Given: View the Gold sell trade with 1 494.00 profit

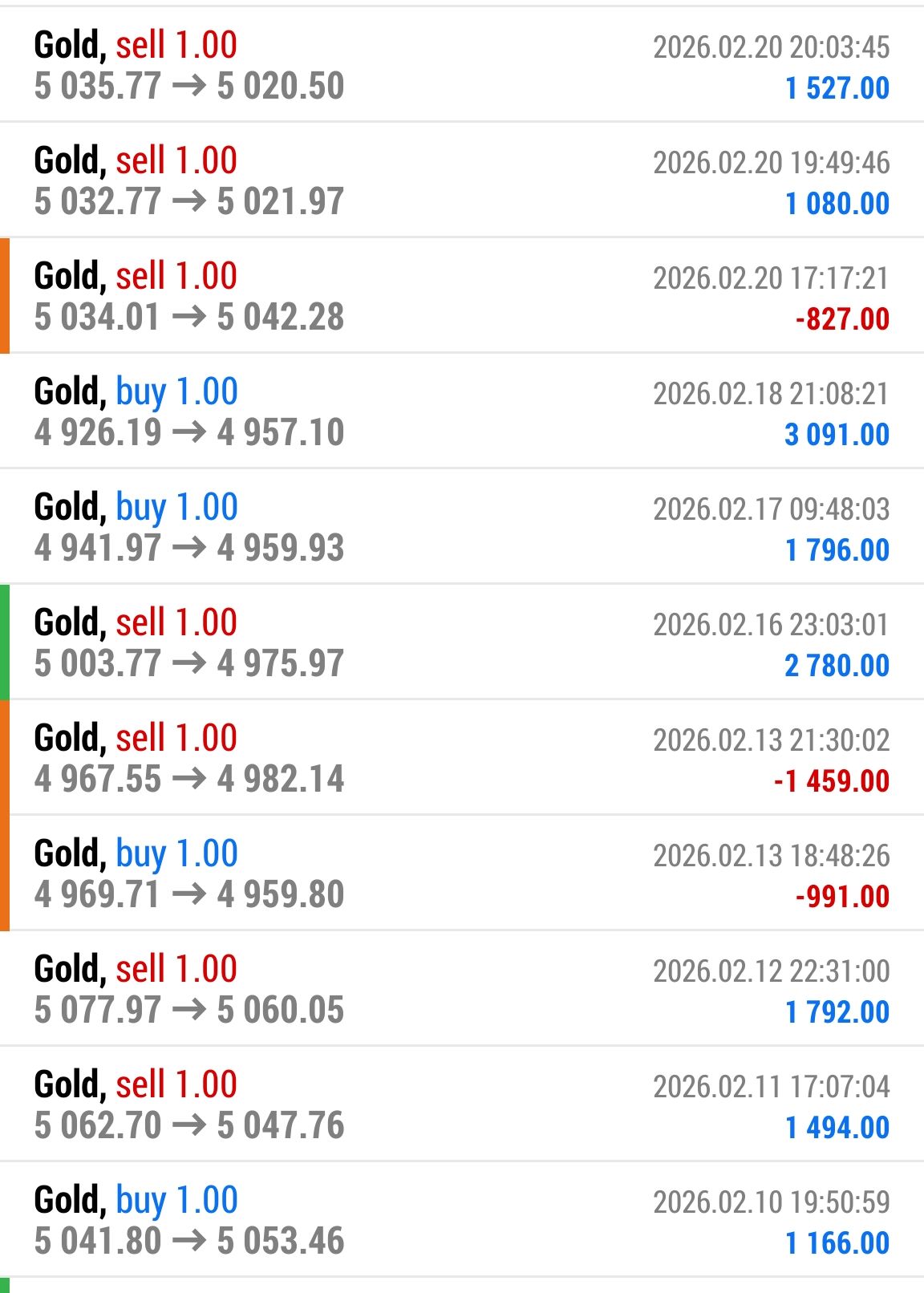Looking at the screenshot, I should pyautogui.click(x=462, y=1105).
